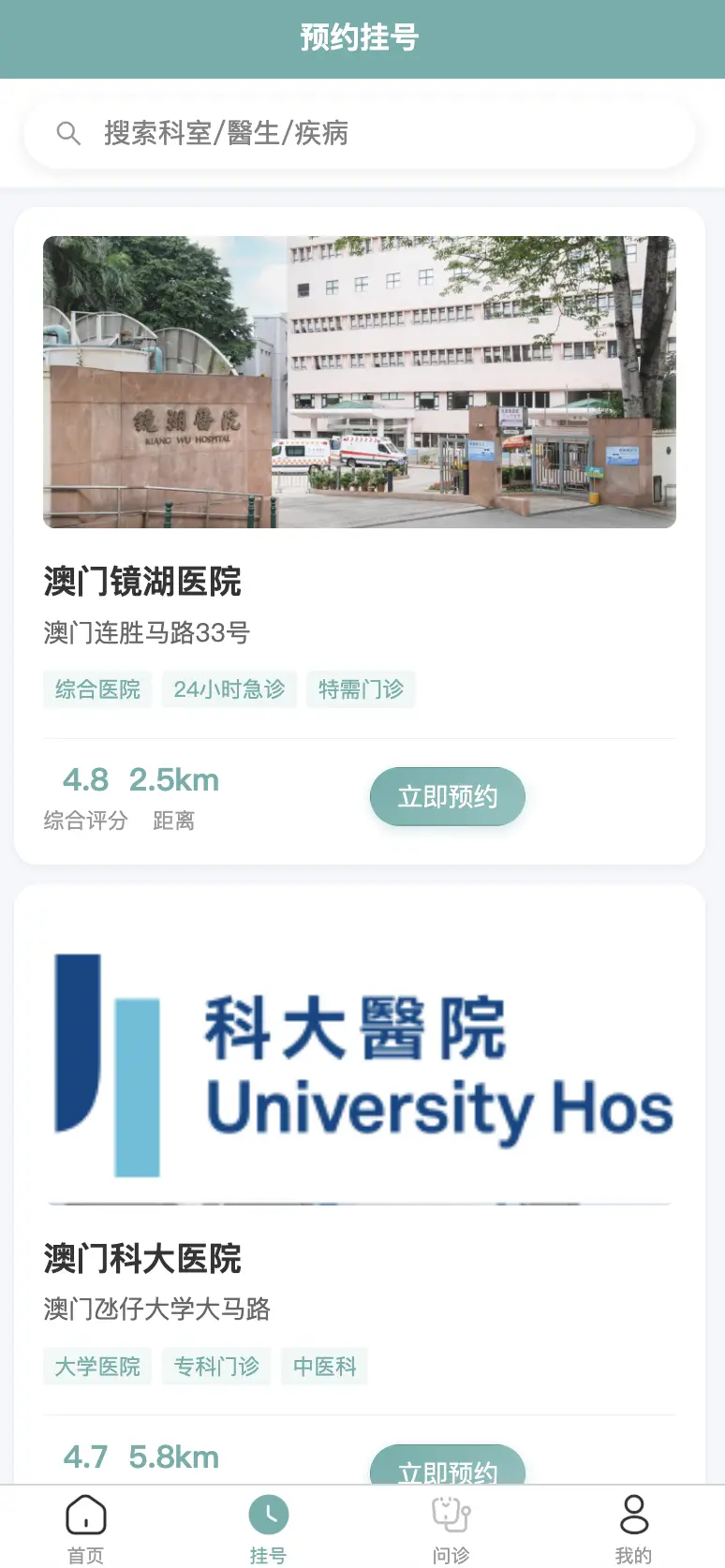This screenshot has height=1568, width=725.
Task: Select the 挂号 registration tab
Action: (269, 1529)
